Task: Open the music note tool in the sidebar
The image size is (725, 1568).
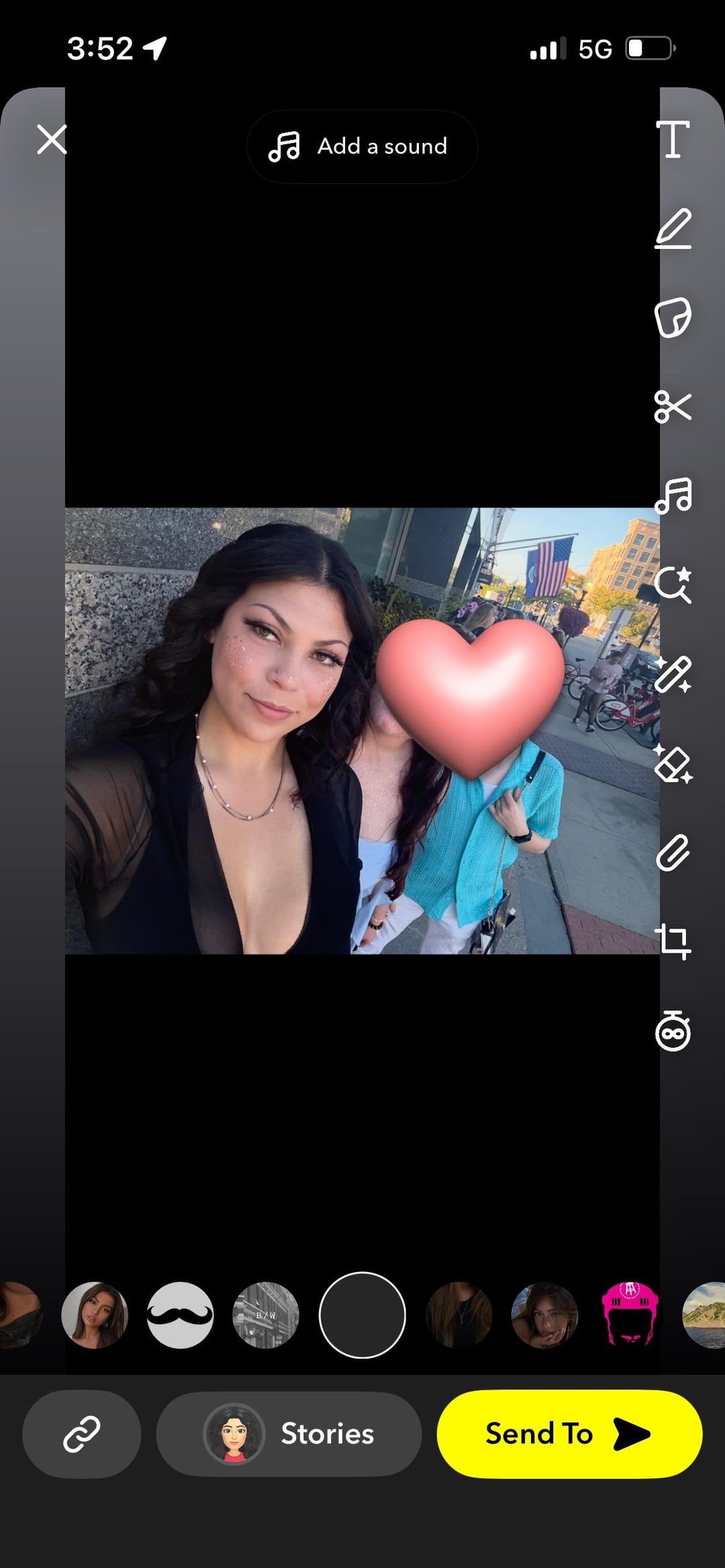Action: coord(673,496)
